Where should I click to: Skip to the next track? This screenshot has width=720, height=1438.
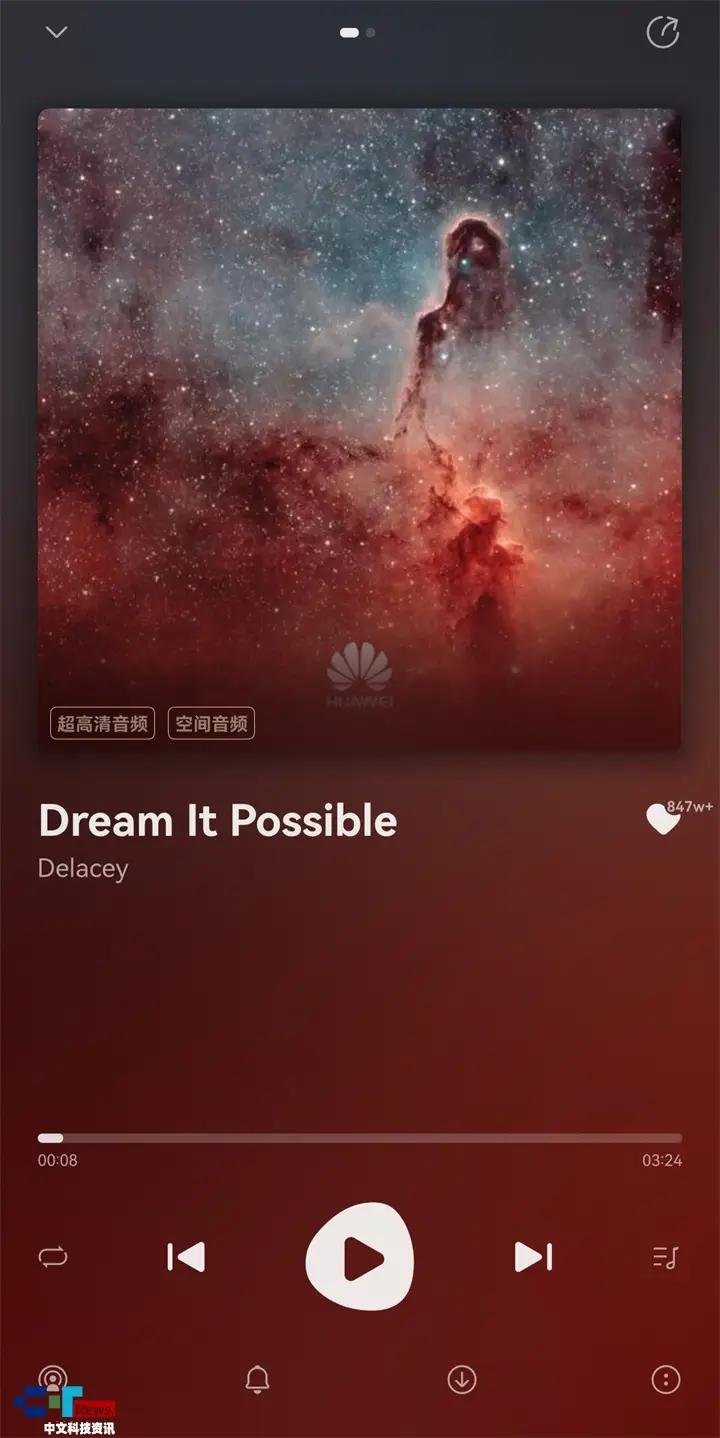533,1257
